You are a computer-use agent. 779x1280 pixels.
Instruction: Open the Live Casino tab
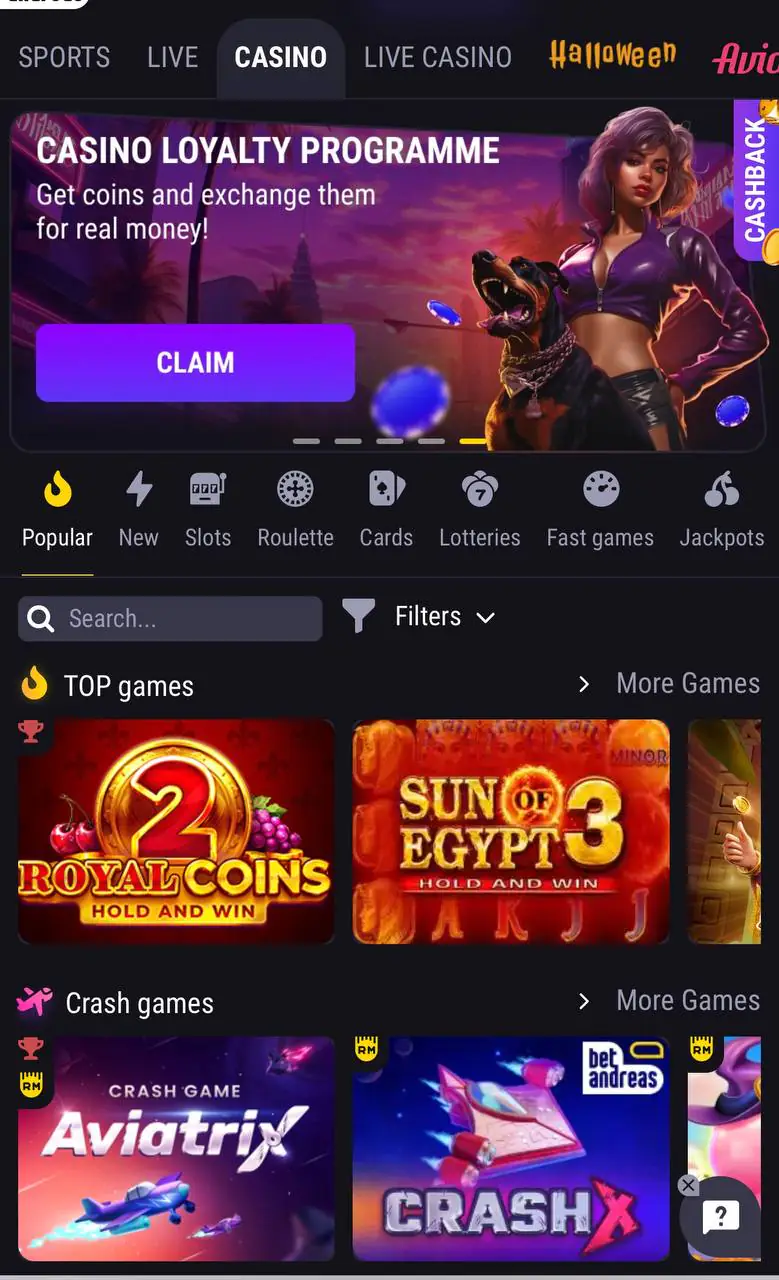coord(437,57)
